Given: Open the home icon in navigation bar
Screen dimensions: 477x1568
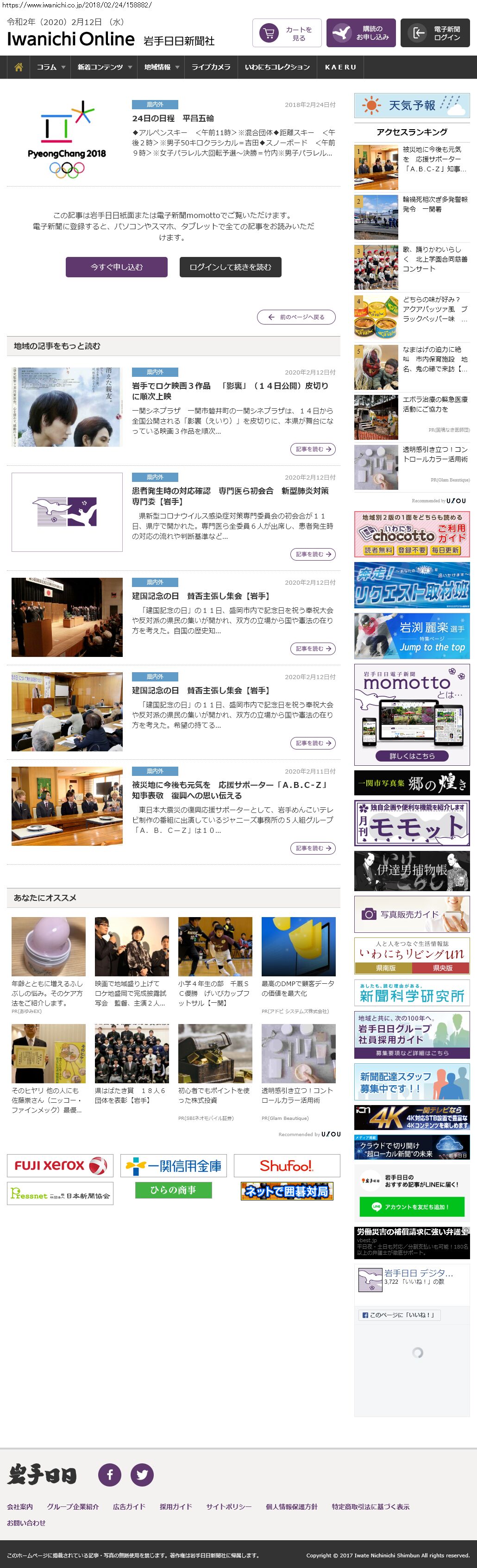Looking at the screenshot, I should (19, 67).
